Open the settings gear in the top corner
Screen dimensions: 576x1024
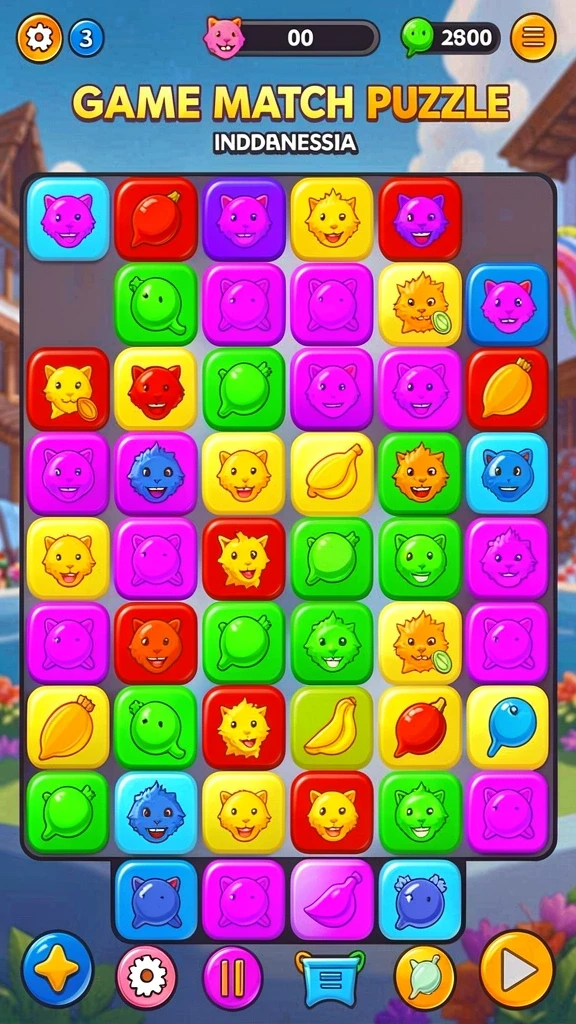(39, 39)
